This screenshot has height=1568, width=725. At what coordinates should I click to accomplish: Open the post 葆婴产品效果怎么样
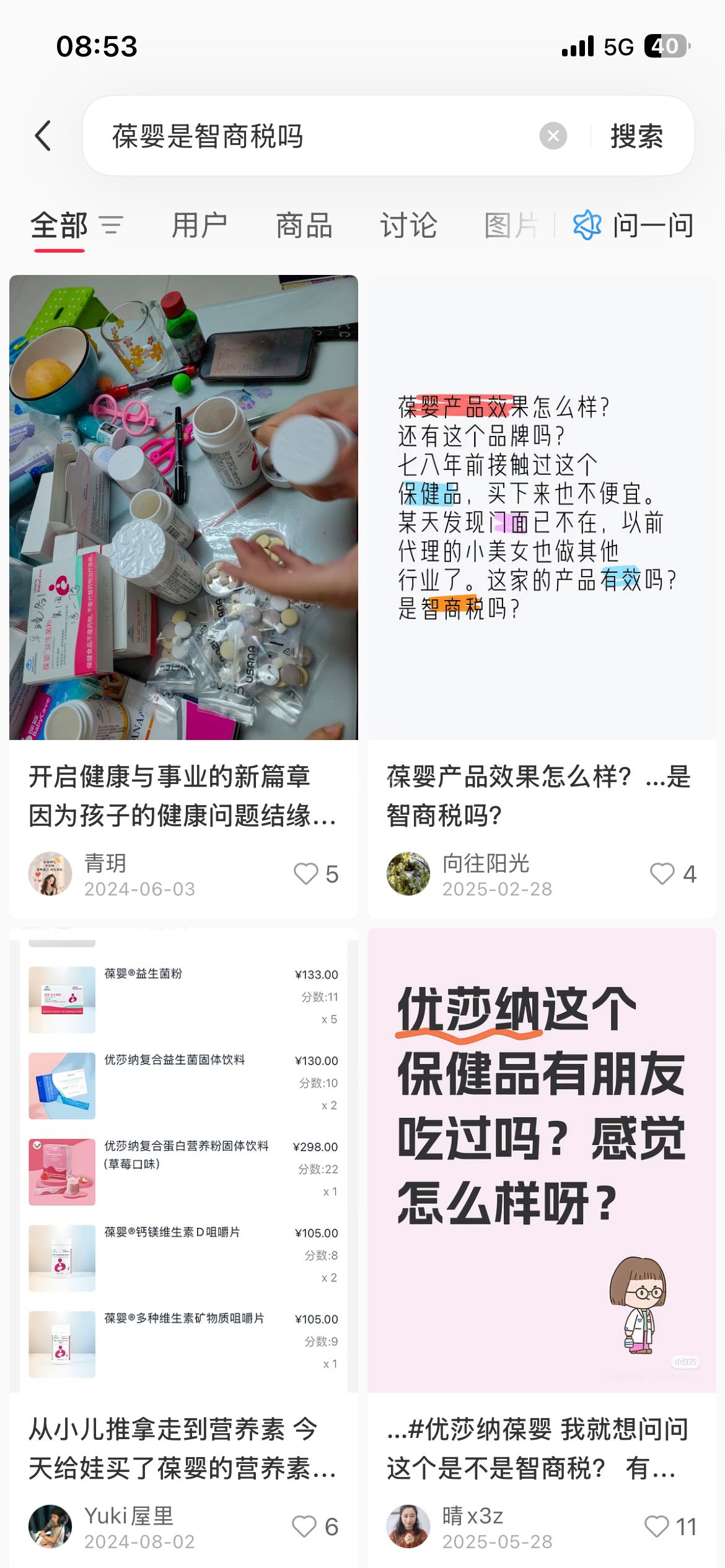(541, 795)
